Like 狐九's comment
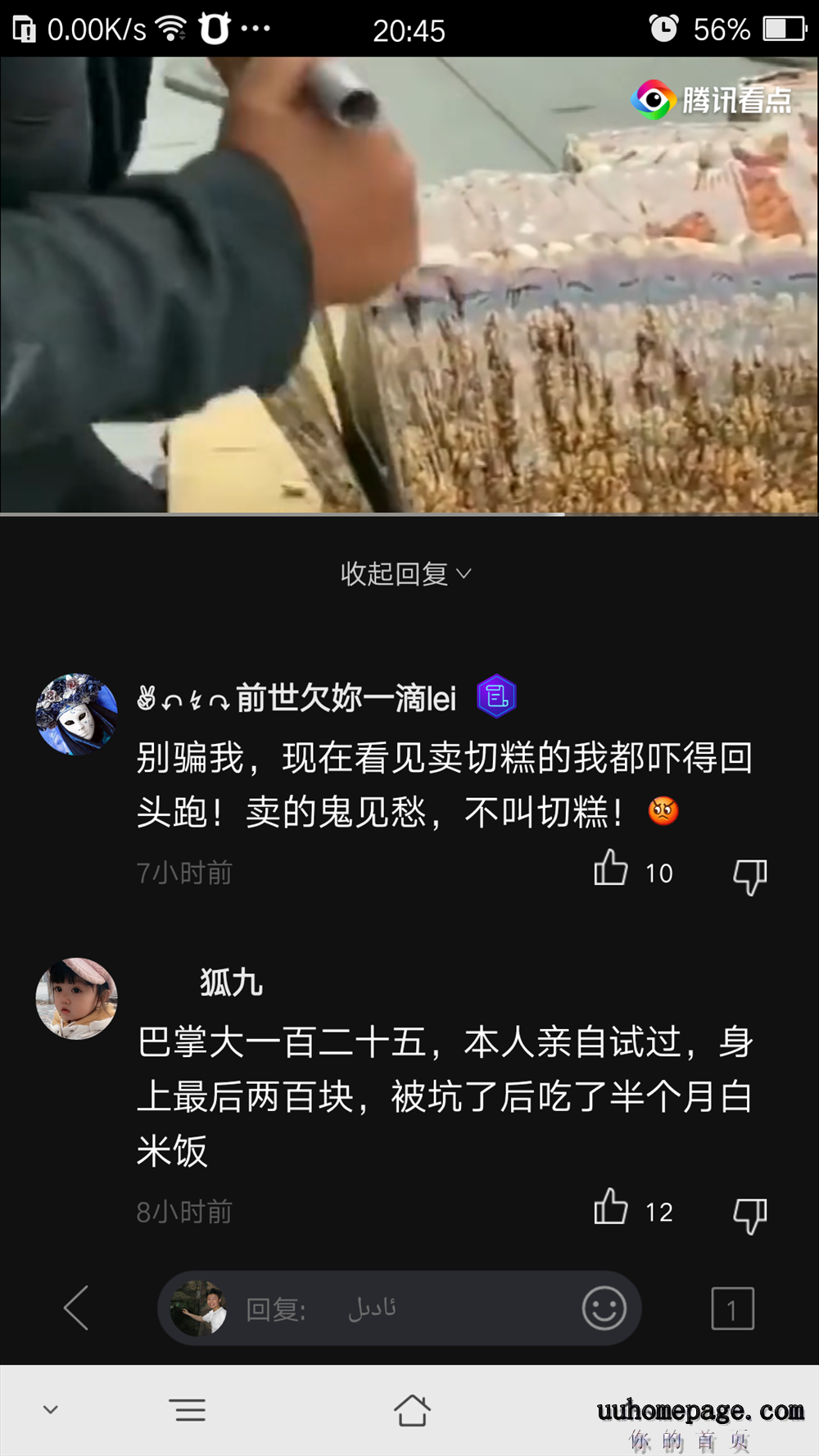 (611, 1209)
